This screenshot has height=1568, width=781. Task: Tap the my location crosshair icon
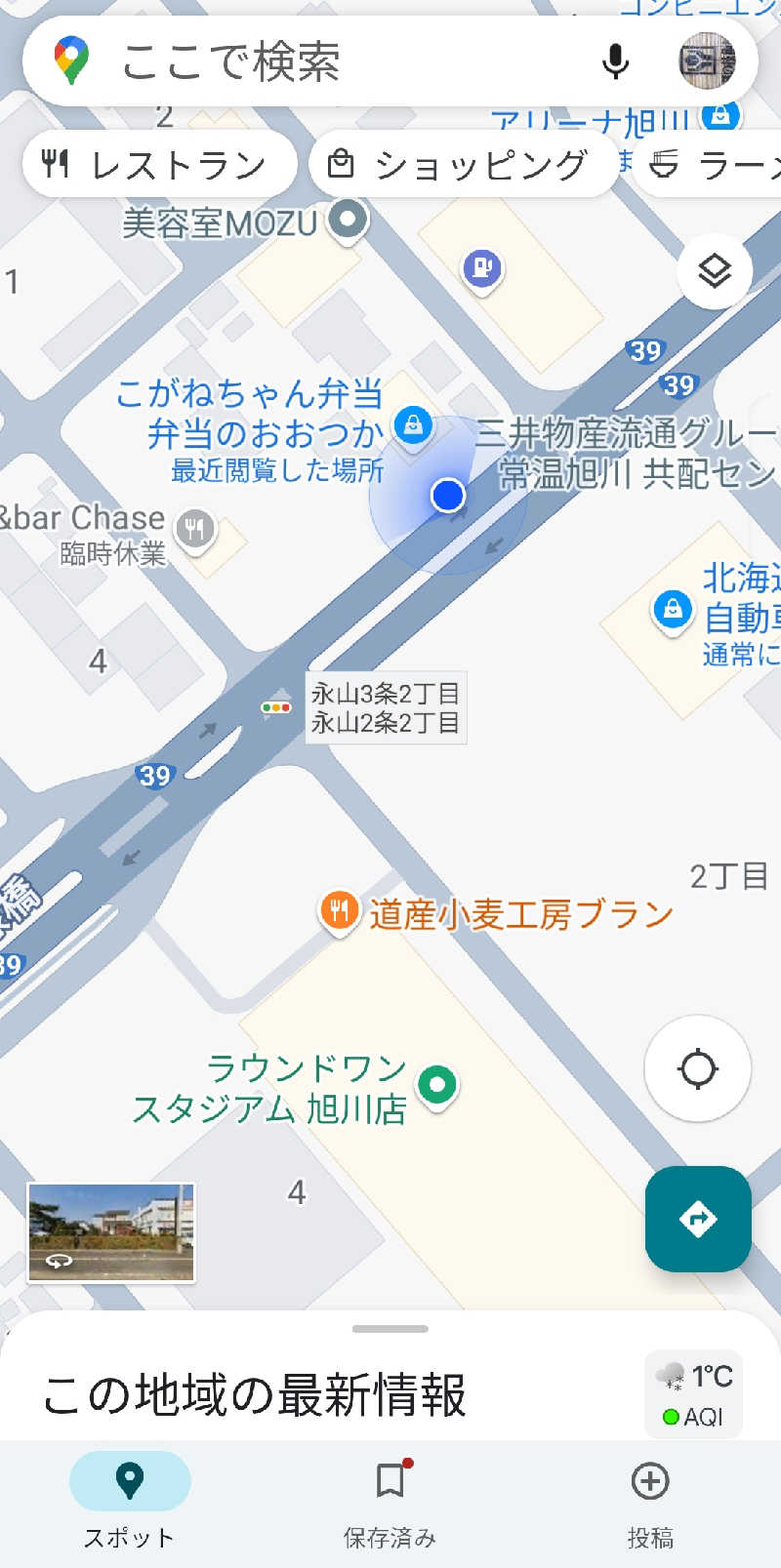(697, 1068)
